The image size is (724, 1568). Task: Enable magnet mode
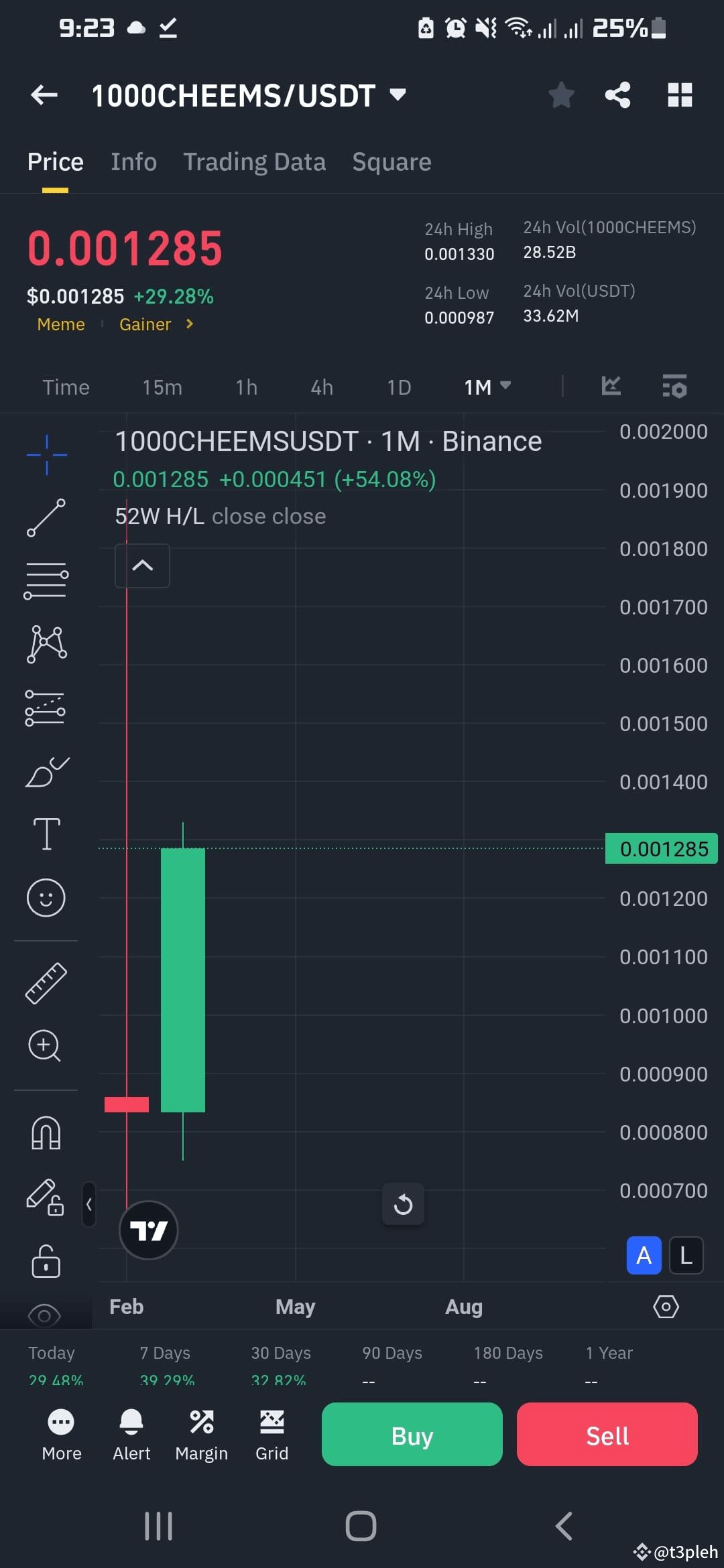[46, 1131]
